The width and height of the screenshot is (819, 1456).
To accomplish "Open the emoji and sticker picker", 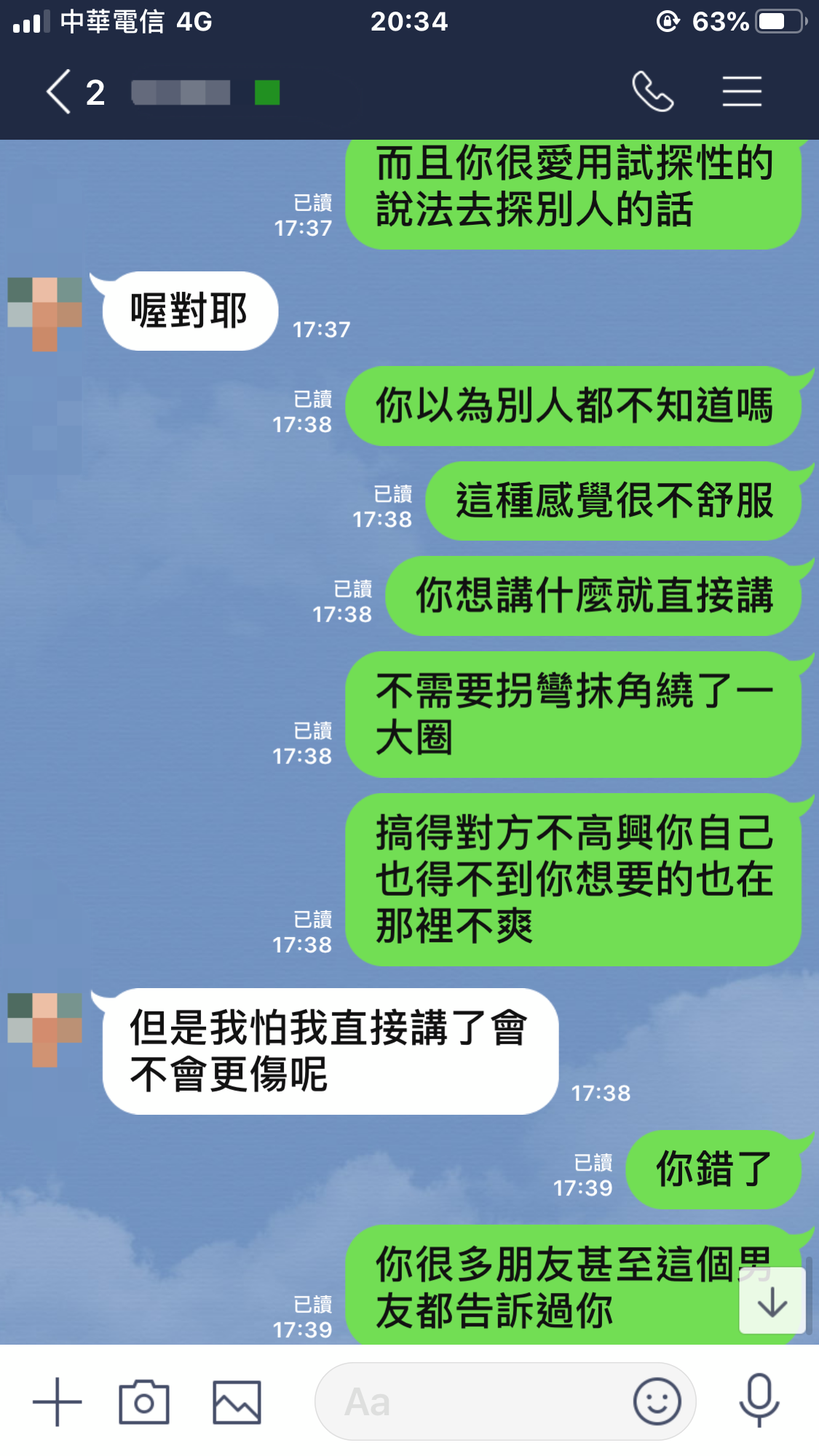I will 657,1401.
